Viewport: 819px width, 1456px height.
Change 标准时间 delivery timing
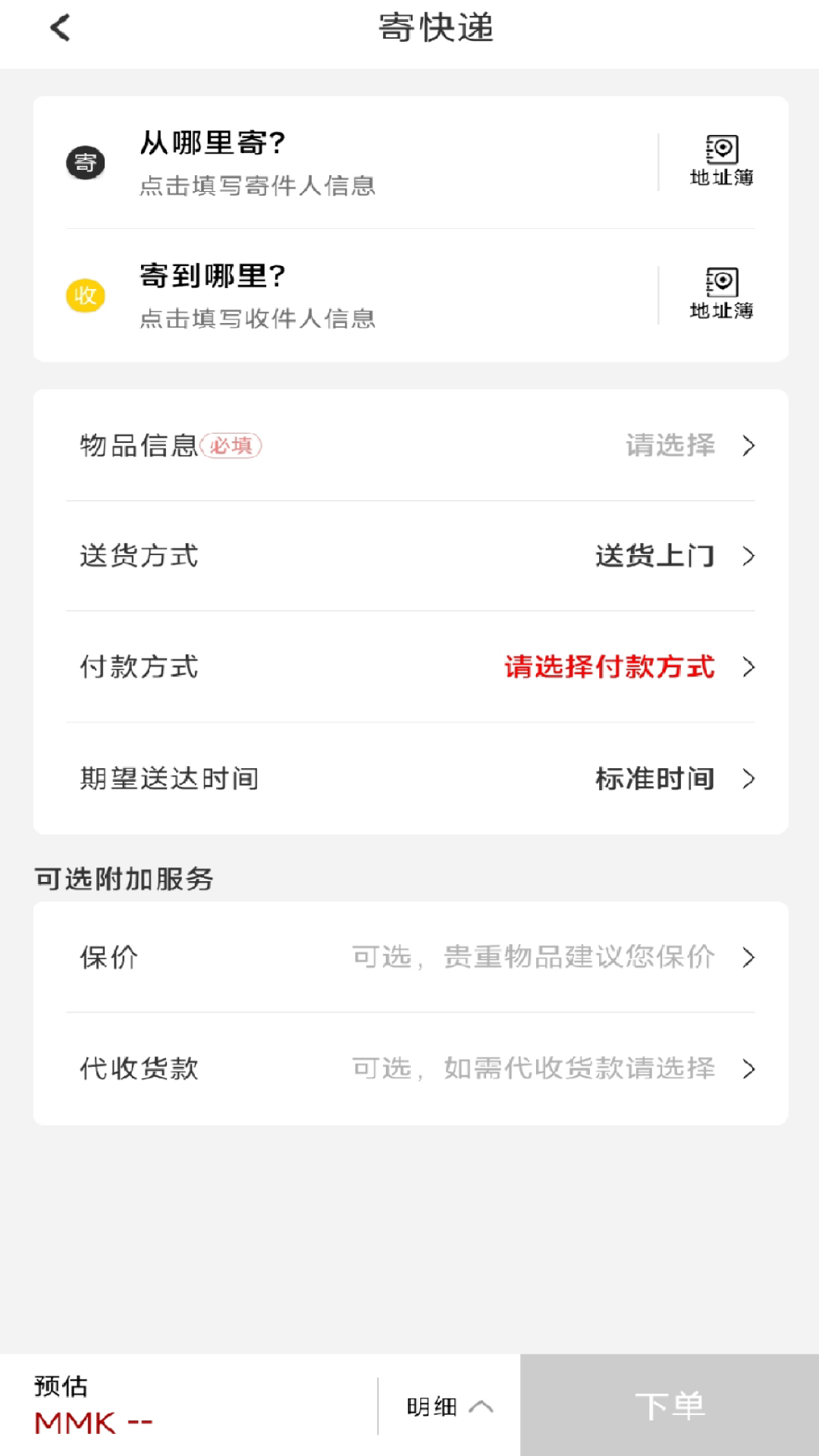[x=654, y=778]
